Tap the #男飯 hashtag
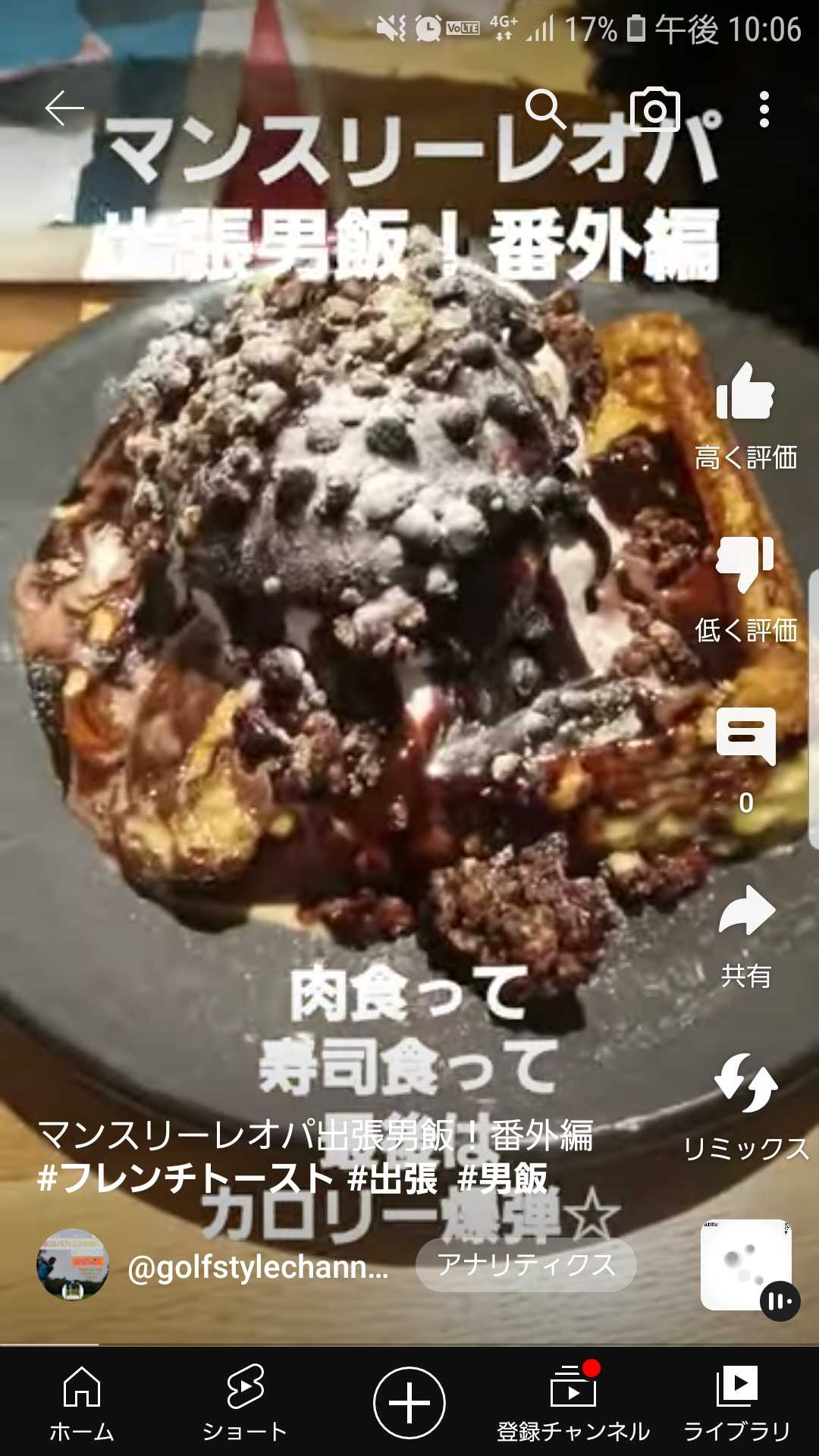Screen dimensions: 819x1456 503,1179
